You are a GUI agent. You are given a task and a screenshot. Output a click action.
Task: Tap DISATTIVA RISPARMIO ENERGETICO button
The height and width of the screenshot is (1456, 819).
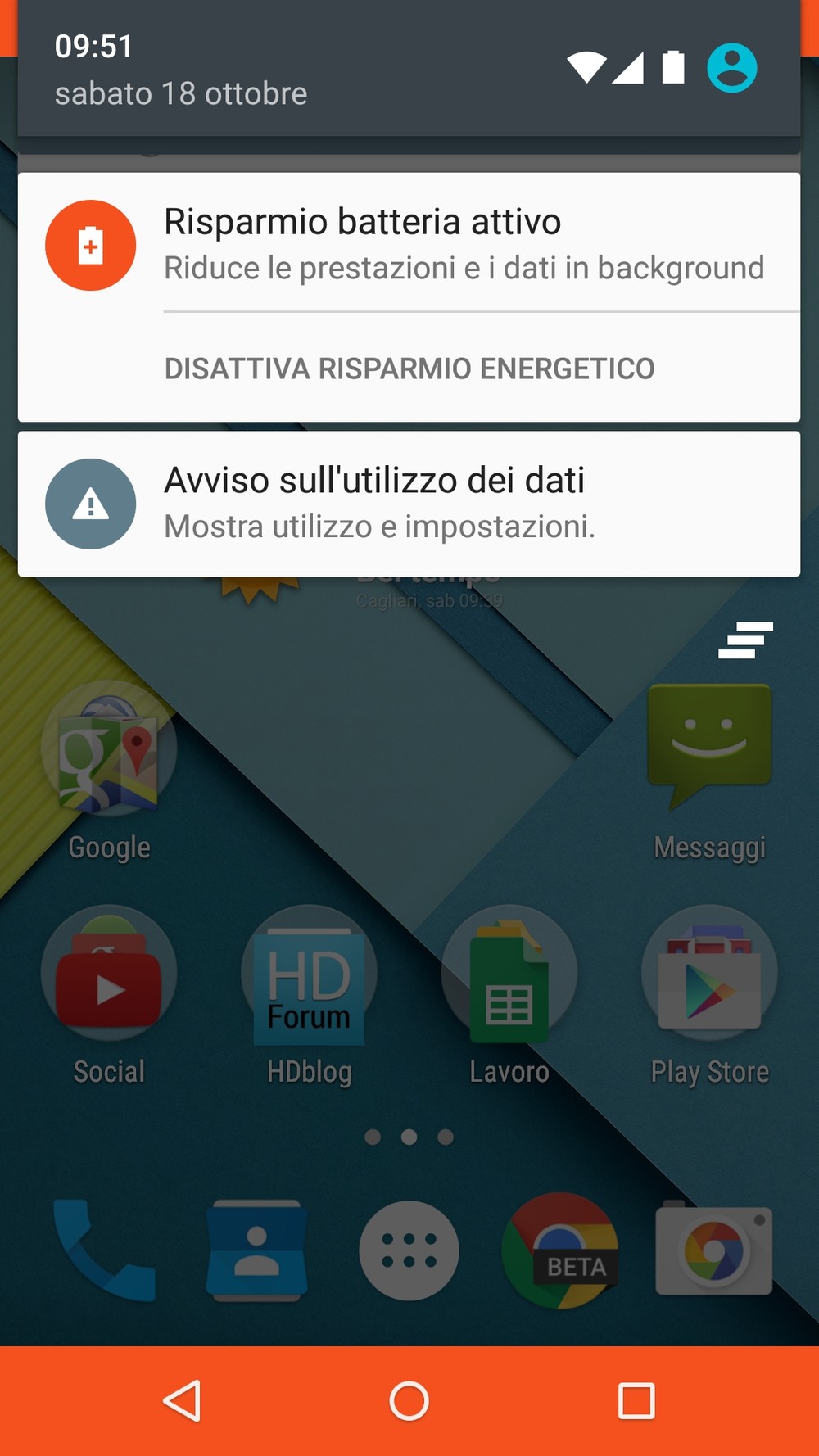409,369
